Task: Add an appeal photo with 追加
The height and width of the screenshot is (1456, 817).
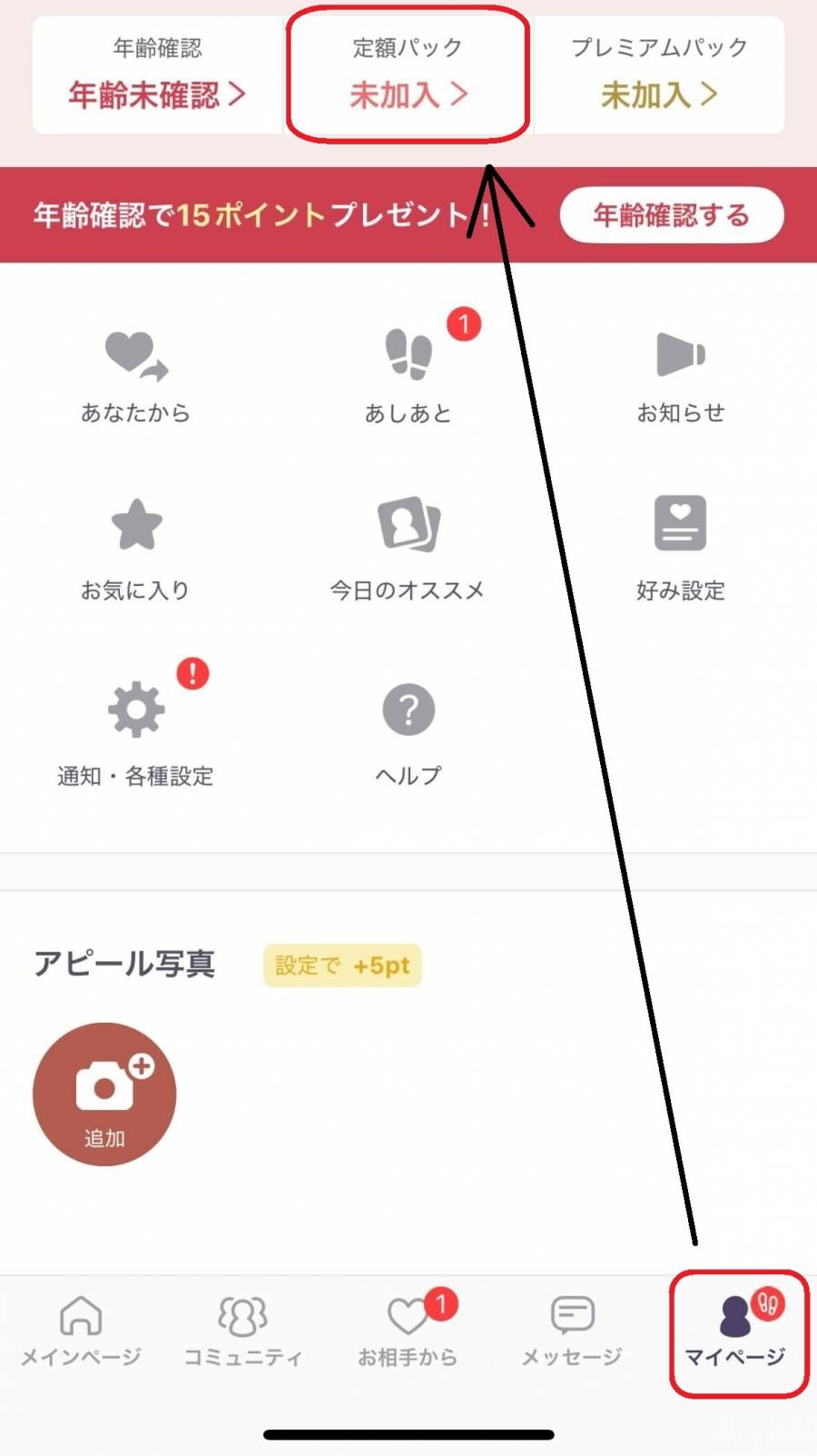Action: point(104,1094)
